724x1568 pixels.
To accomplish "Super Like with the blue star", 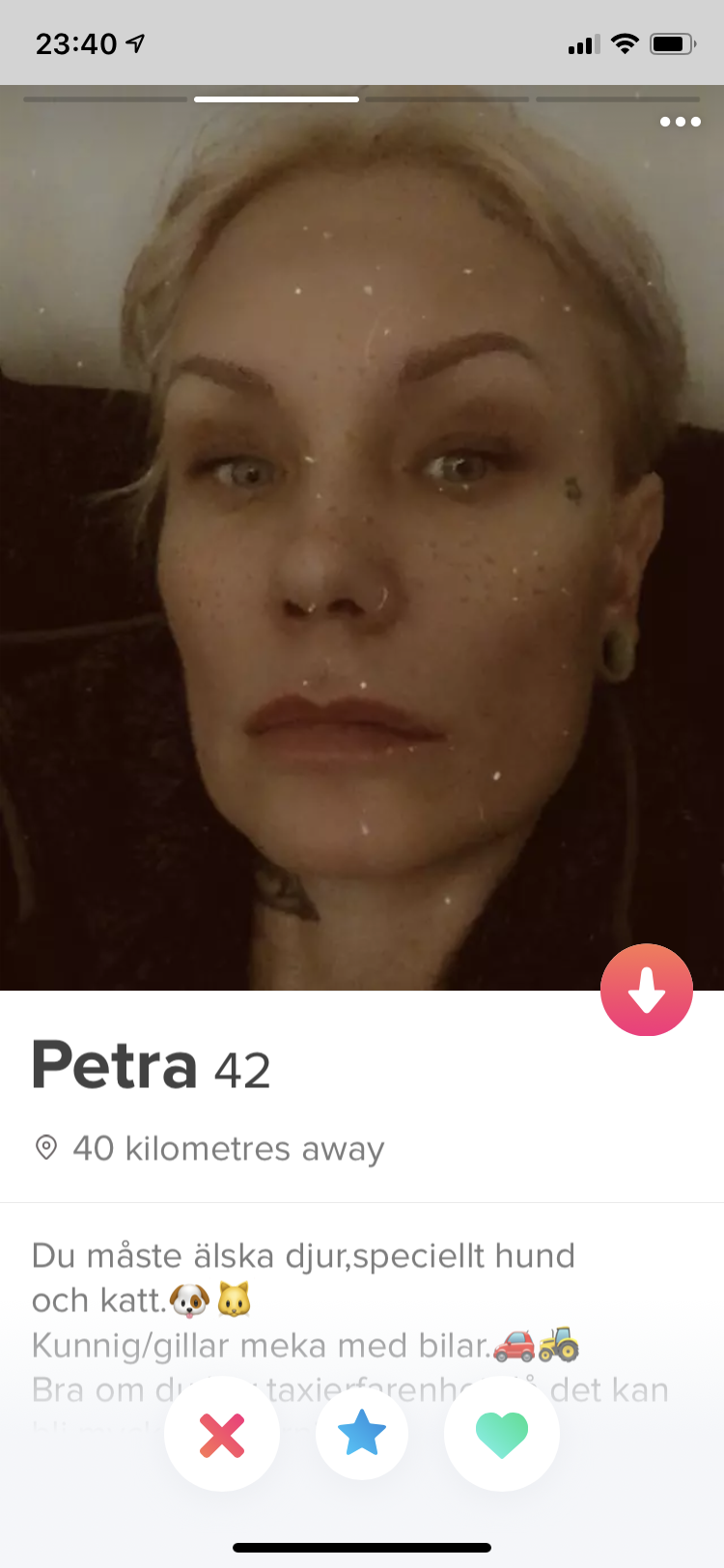I will pos(362,1434).
